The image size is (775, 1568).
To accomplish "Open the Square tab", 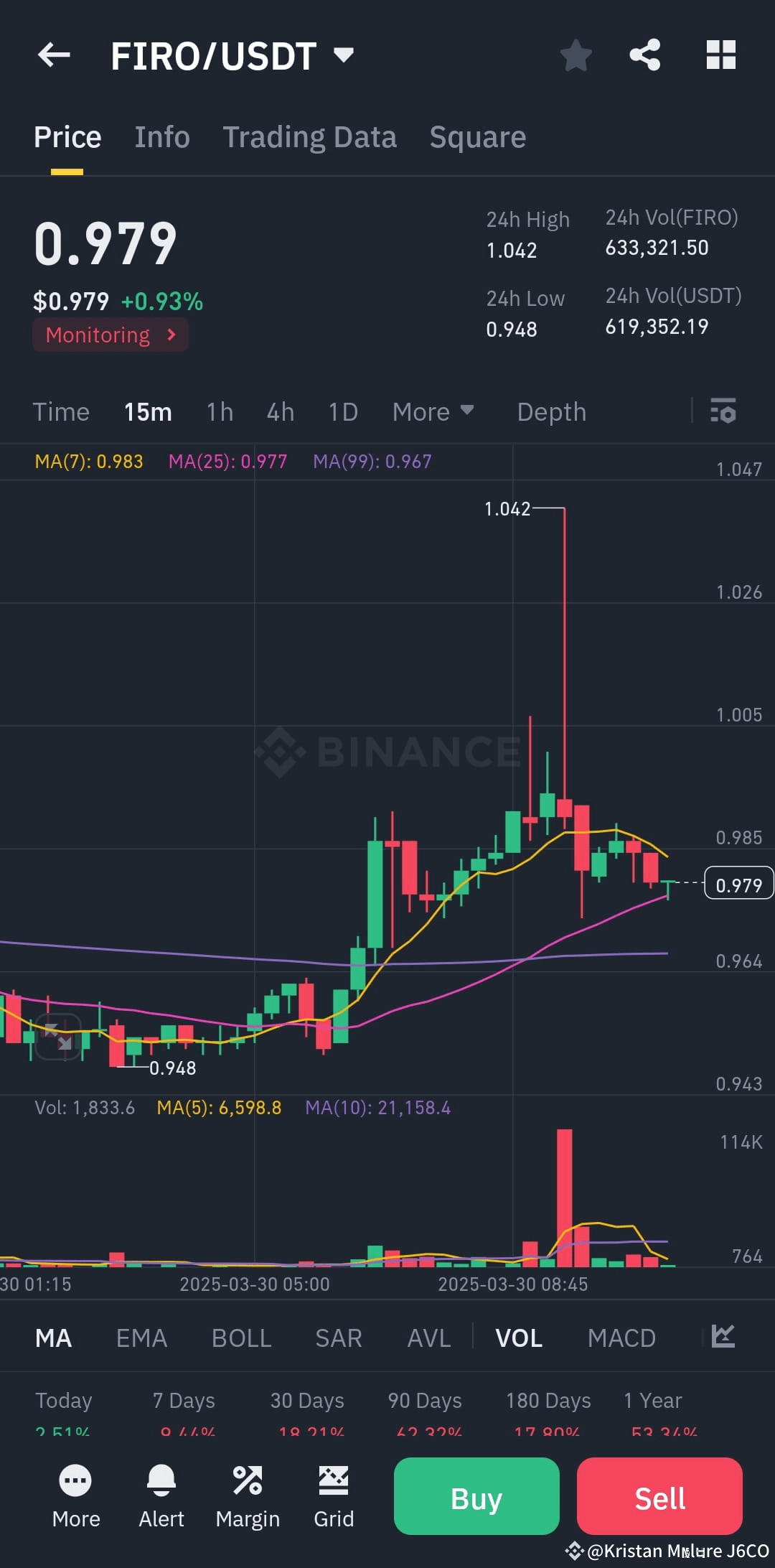I will 477,136.
